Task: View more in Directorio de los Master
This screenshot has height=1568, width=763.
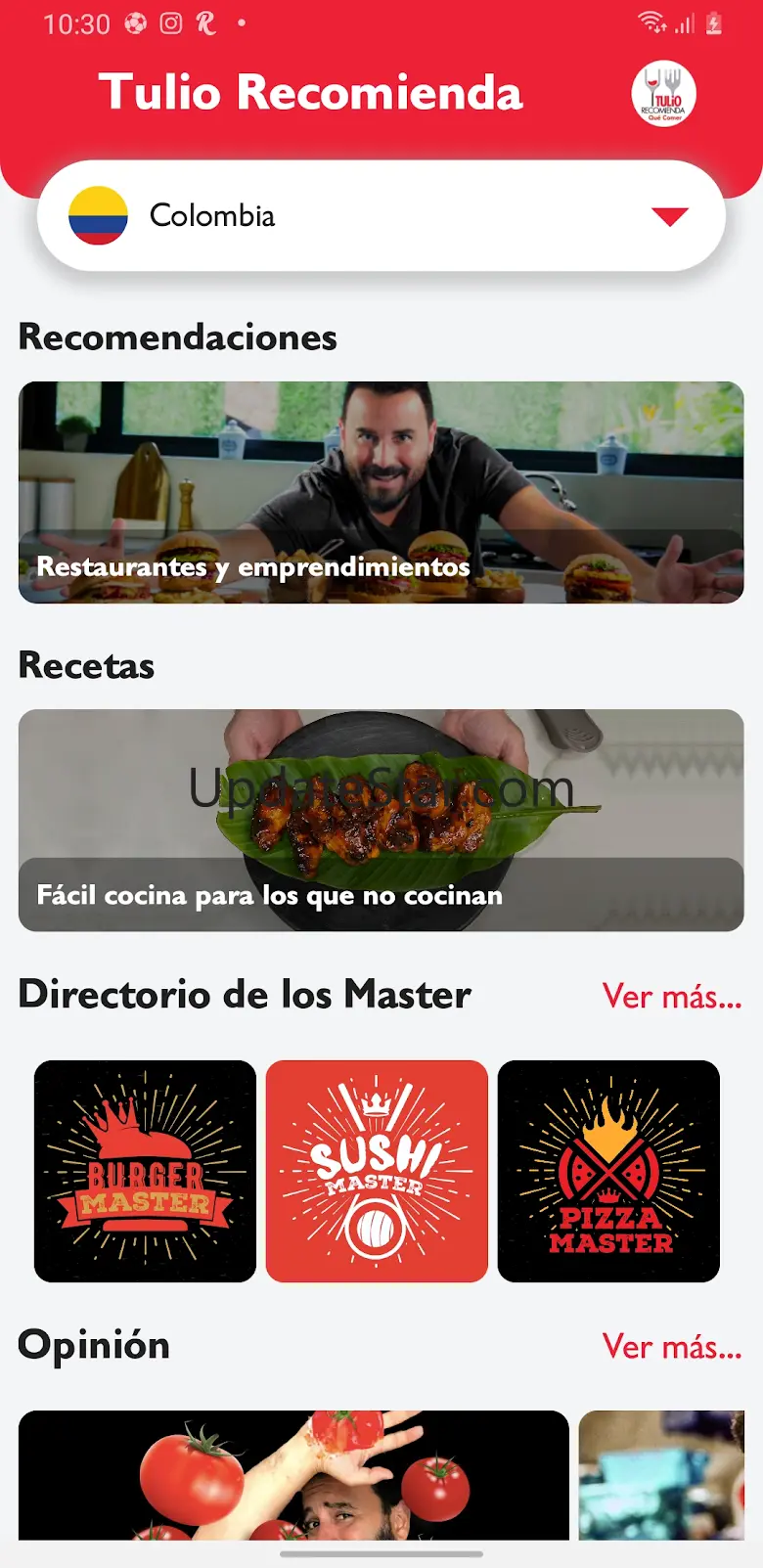Action: (672, 997)
